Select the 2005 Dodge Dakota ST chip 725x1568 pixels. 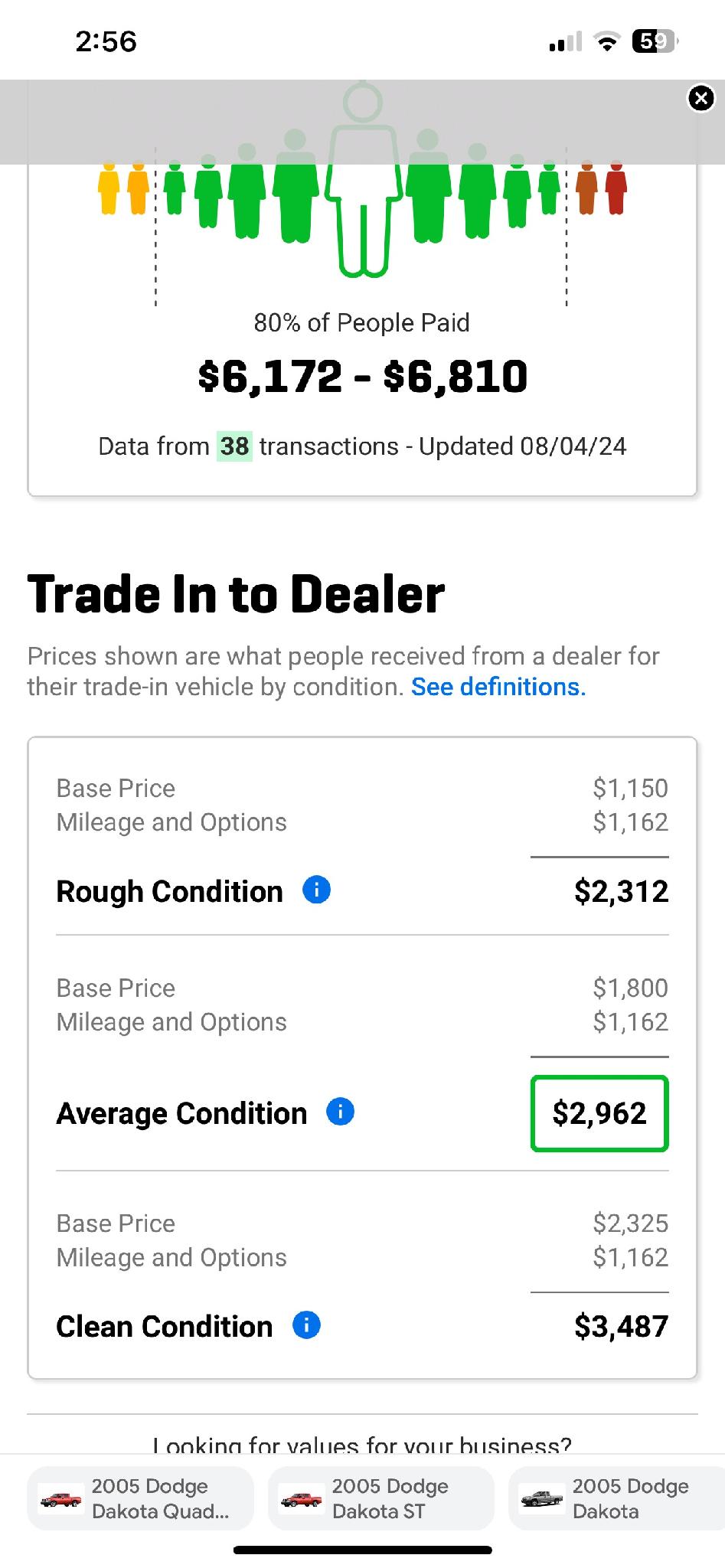(x=381, y=1498)
